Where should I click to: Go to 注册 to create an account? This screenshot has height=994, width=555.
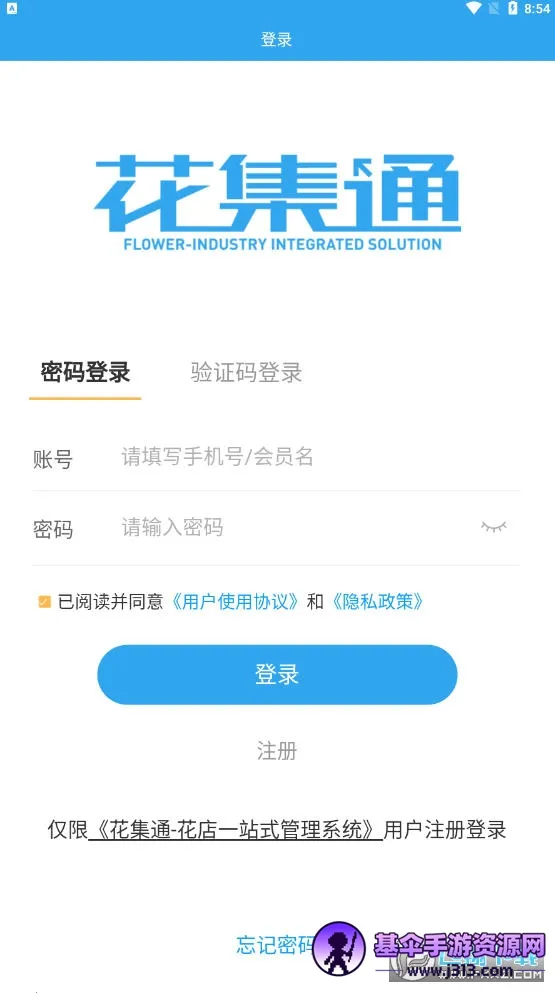(x=277, y=751)
